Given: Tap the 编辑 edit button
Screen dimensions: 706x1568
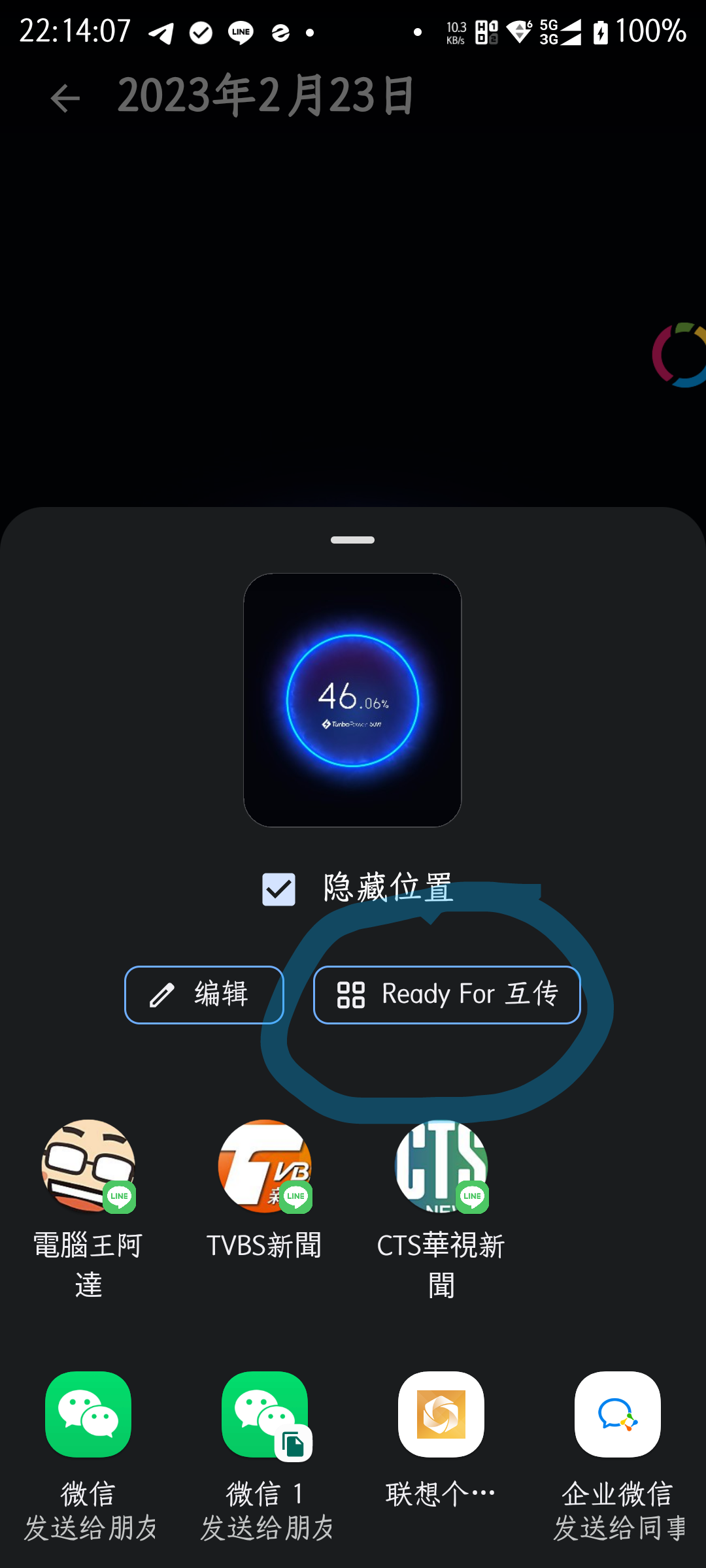Looking at the screenshot, I should (204, 994).
